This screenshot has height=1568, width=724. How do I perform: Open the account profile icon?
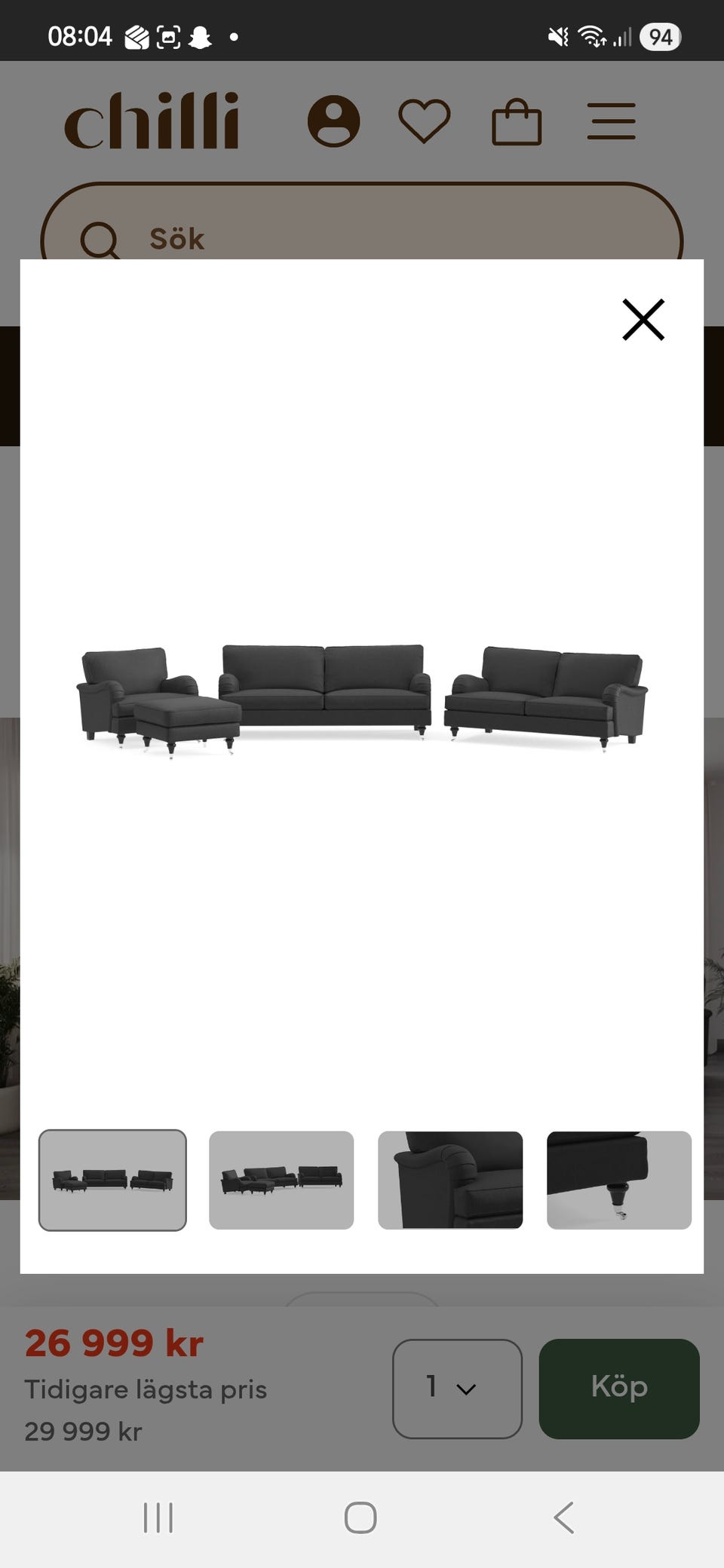333,121
